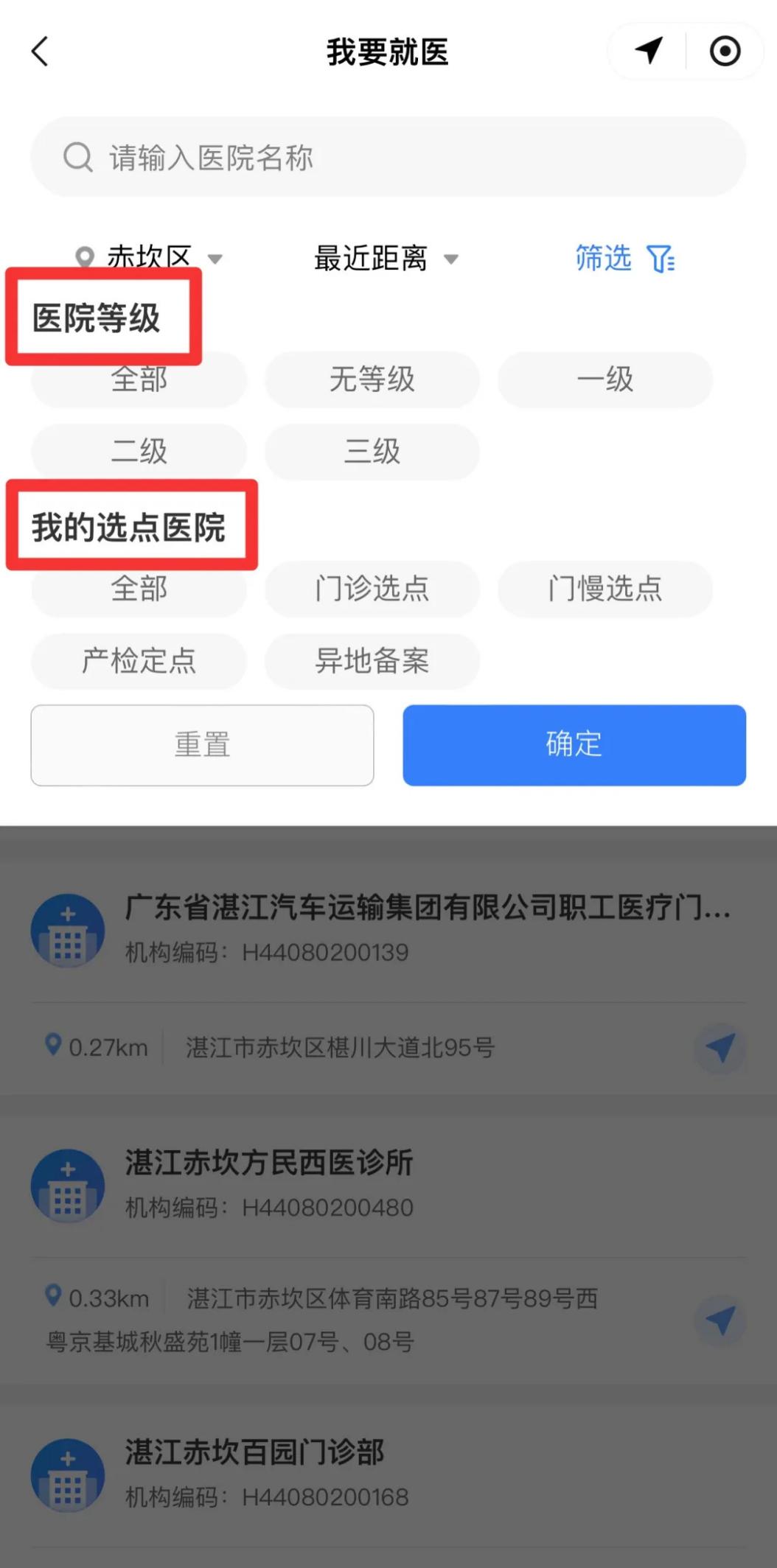Toggle the 筛选 filter panel
777x1568 pixels.
tap(624, 259)
